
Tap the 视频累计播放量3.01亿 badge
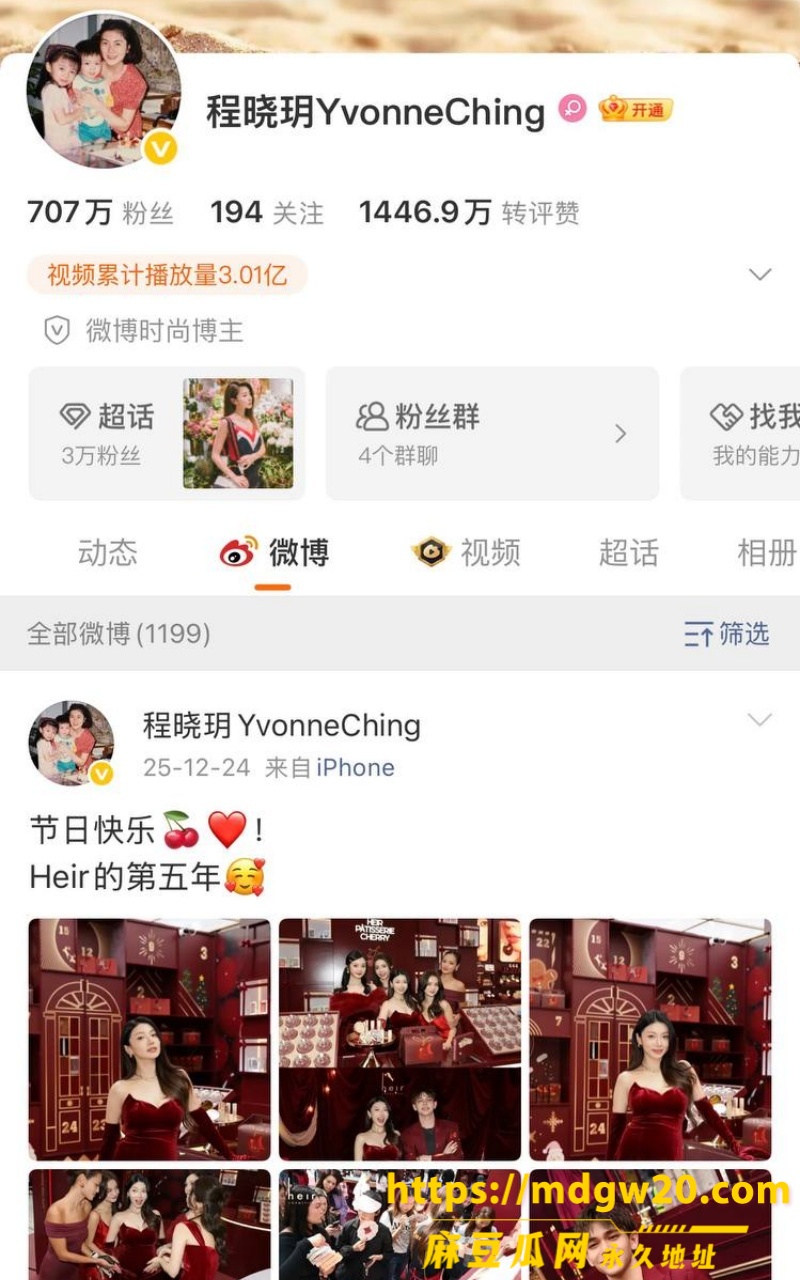click(167, 275)
